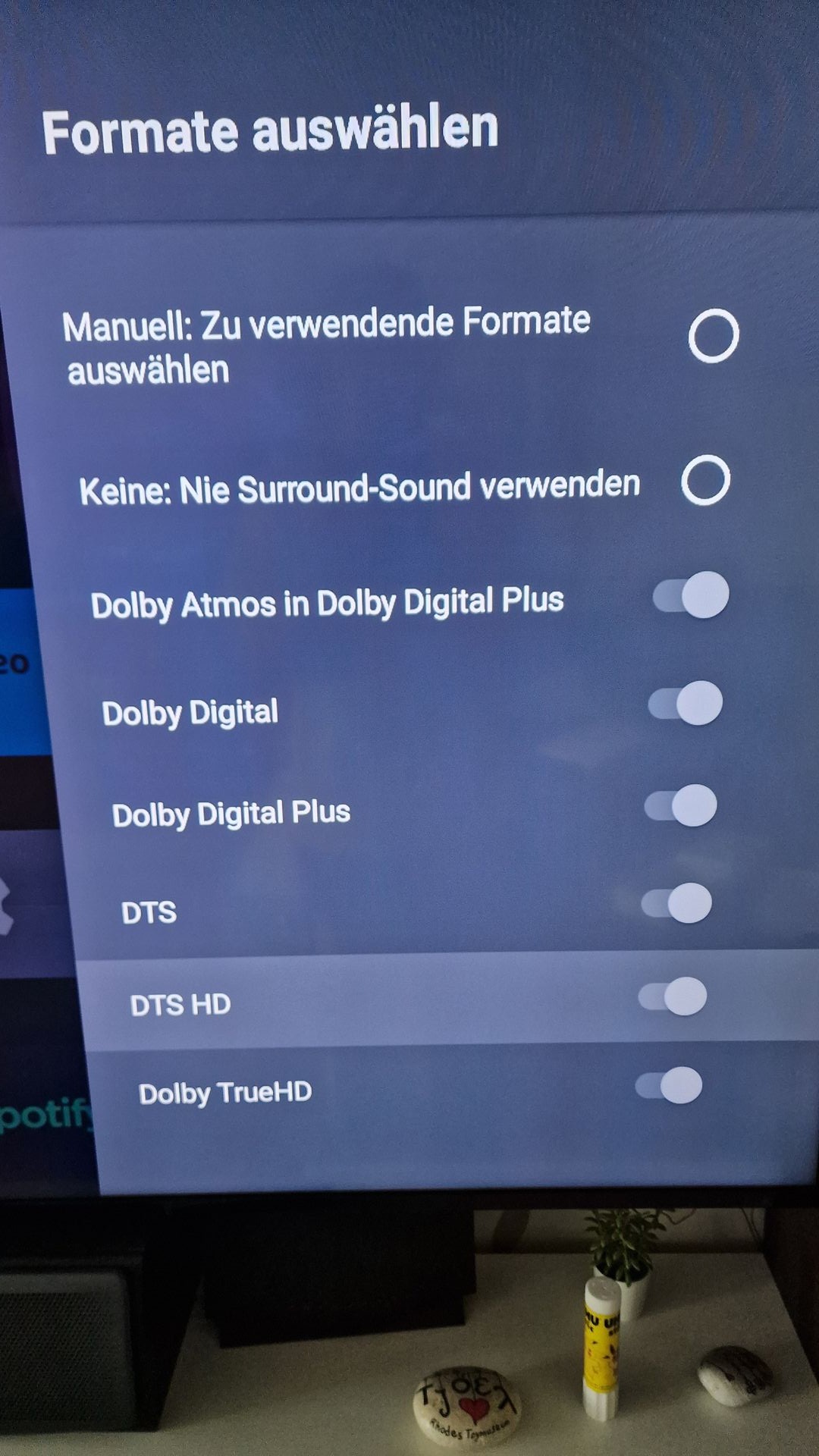Switch off DTS HD
Screen dimensions: 819x1456
pos(673,996)
